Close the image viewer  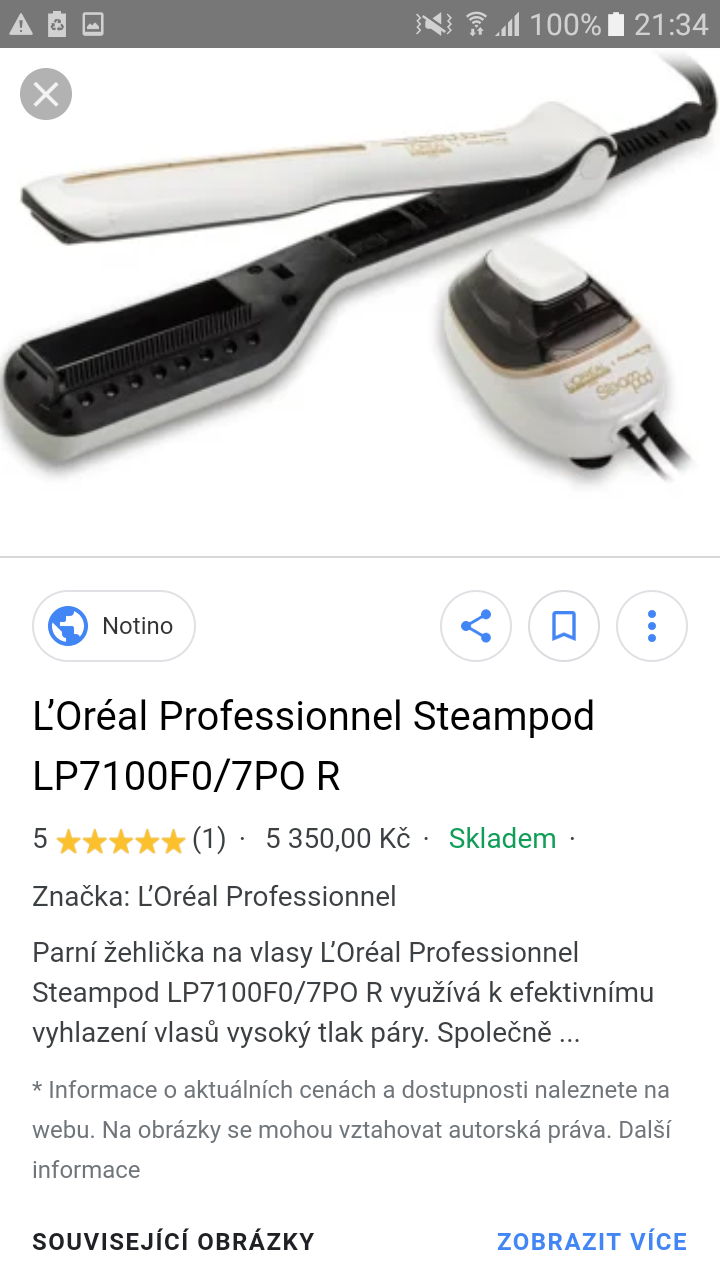46,95
